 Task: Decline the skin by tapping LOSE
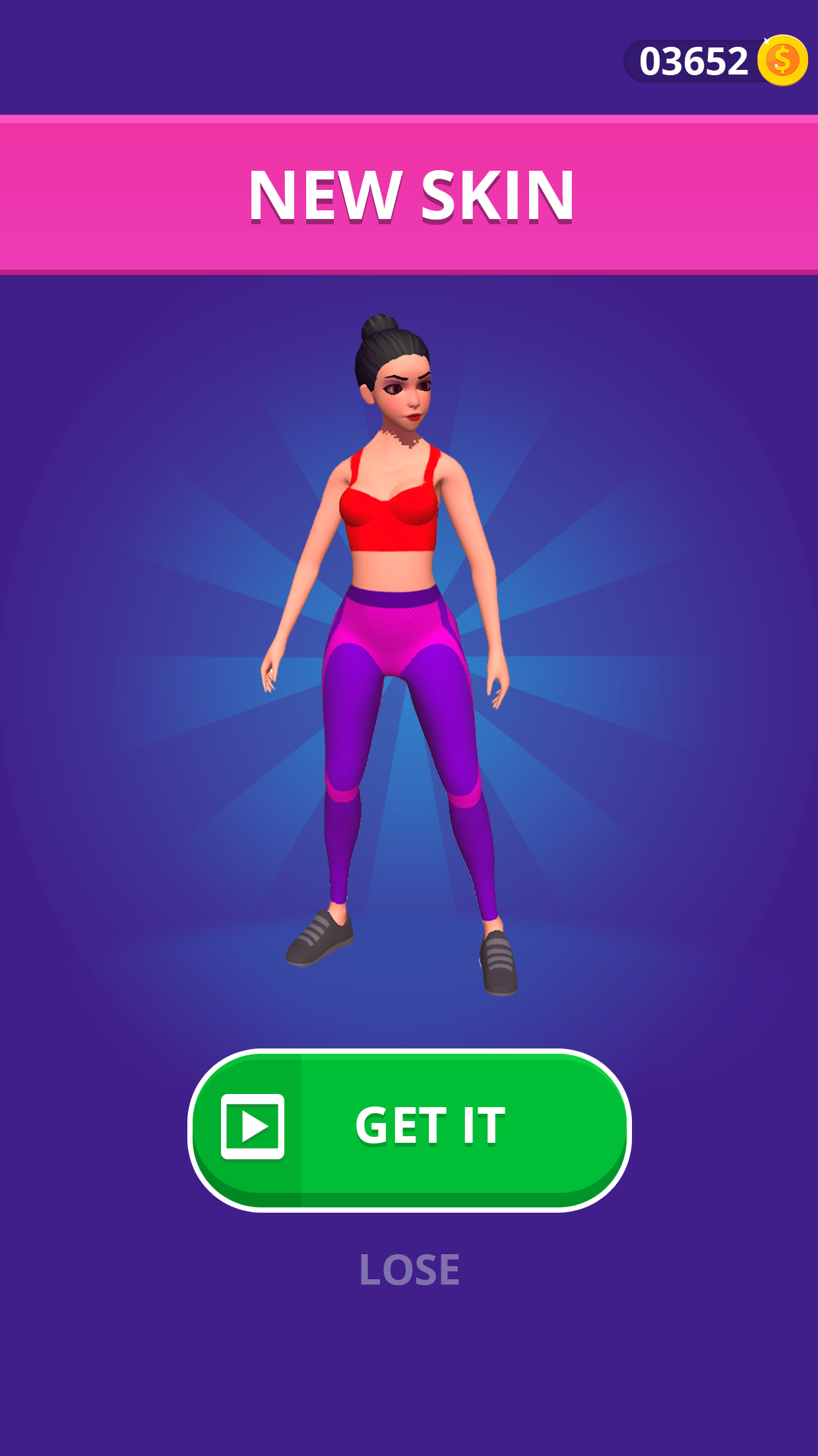click(x=409, y=1269)
